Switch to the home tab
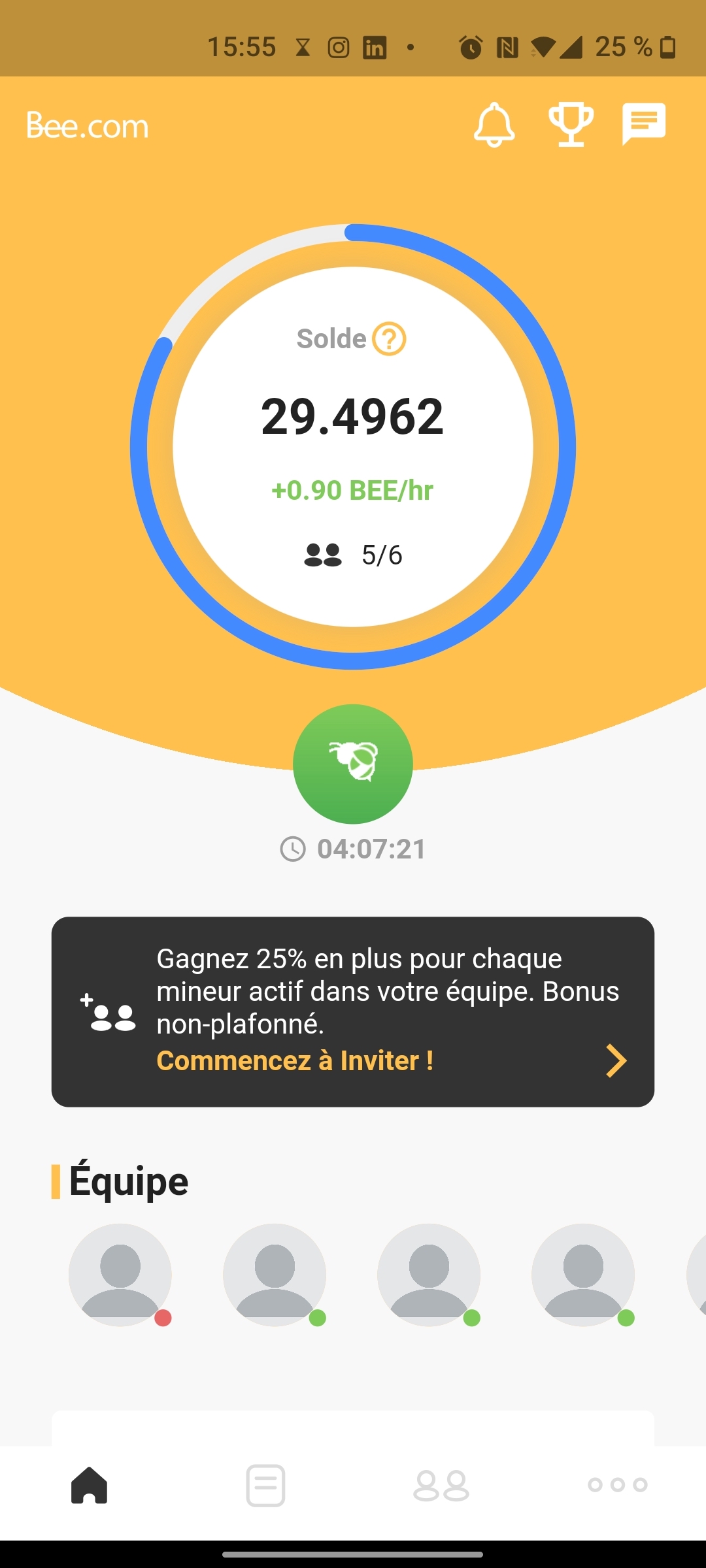 [89, 1485]
